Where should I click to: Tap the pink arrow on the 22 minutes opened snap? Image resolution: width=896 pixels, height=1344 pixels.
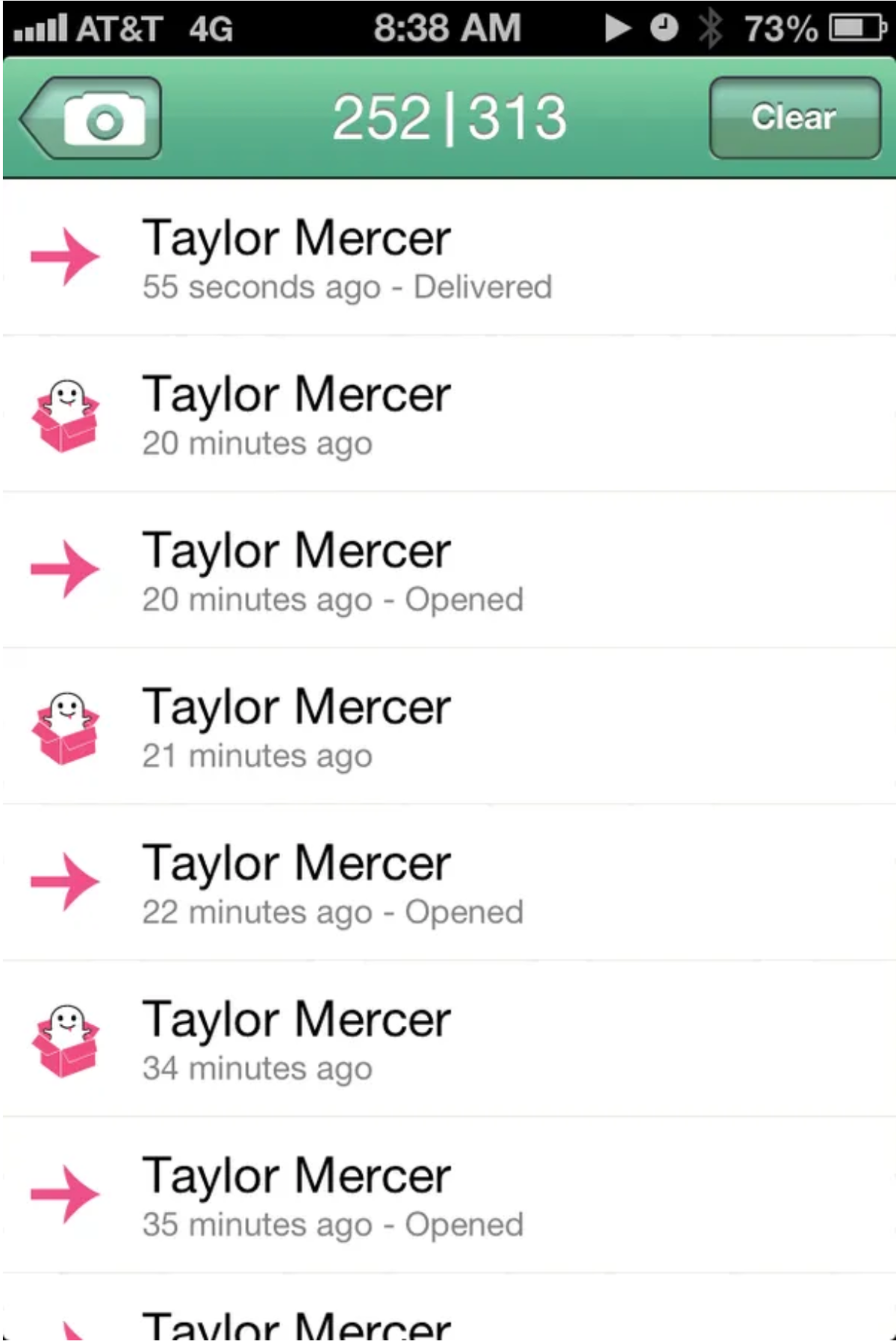[x=63, y=883]
